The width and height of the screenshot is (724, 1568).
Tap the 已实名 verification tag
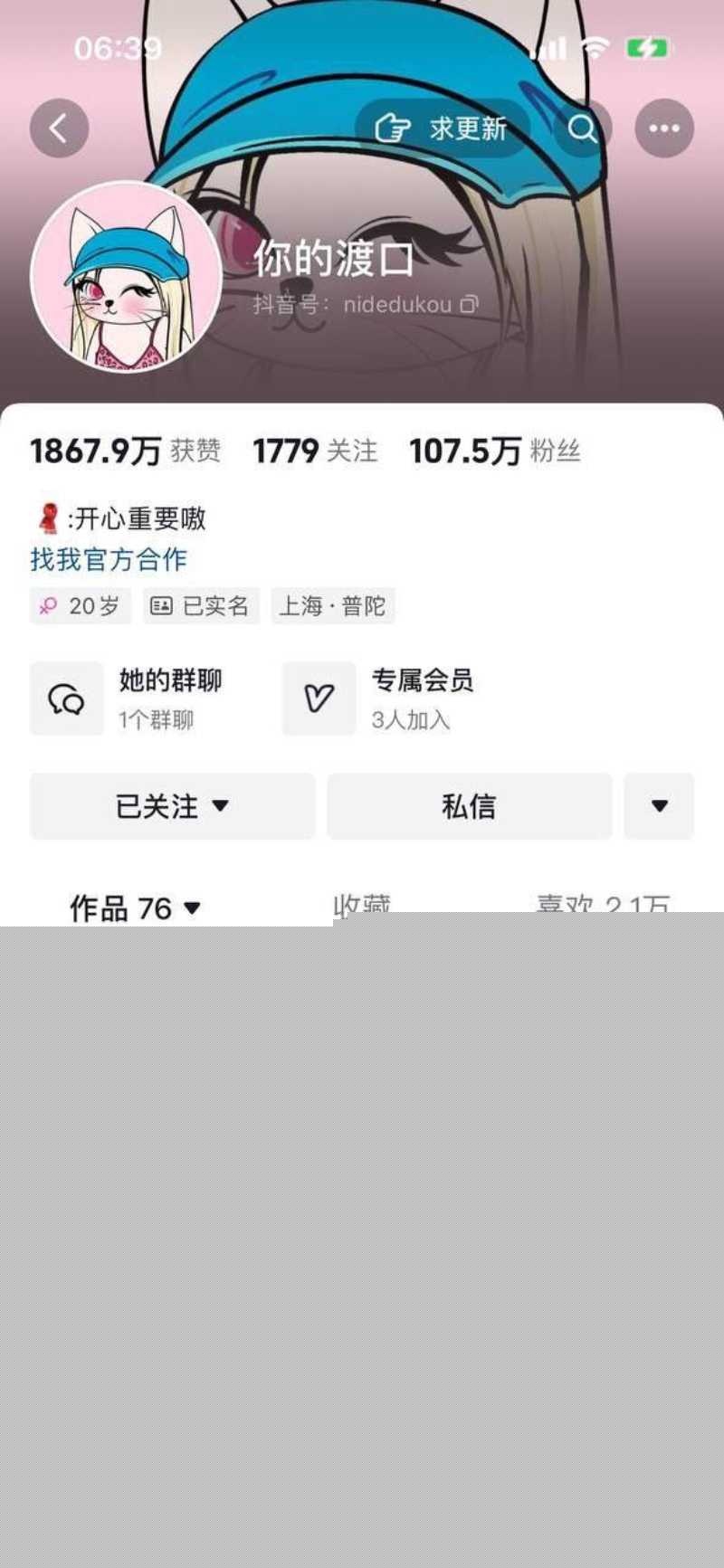coord(201,606)
